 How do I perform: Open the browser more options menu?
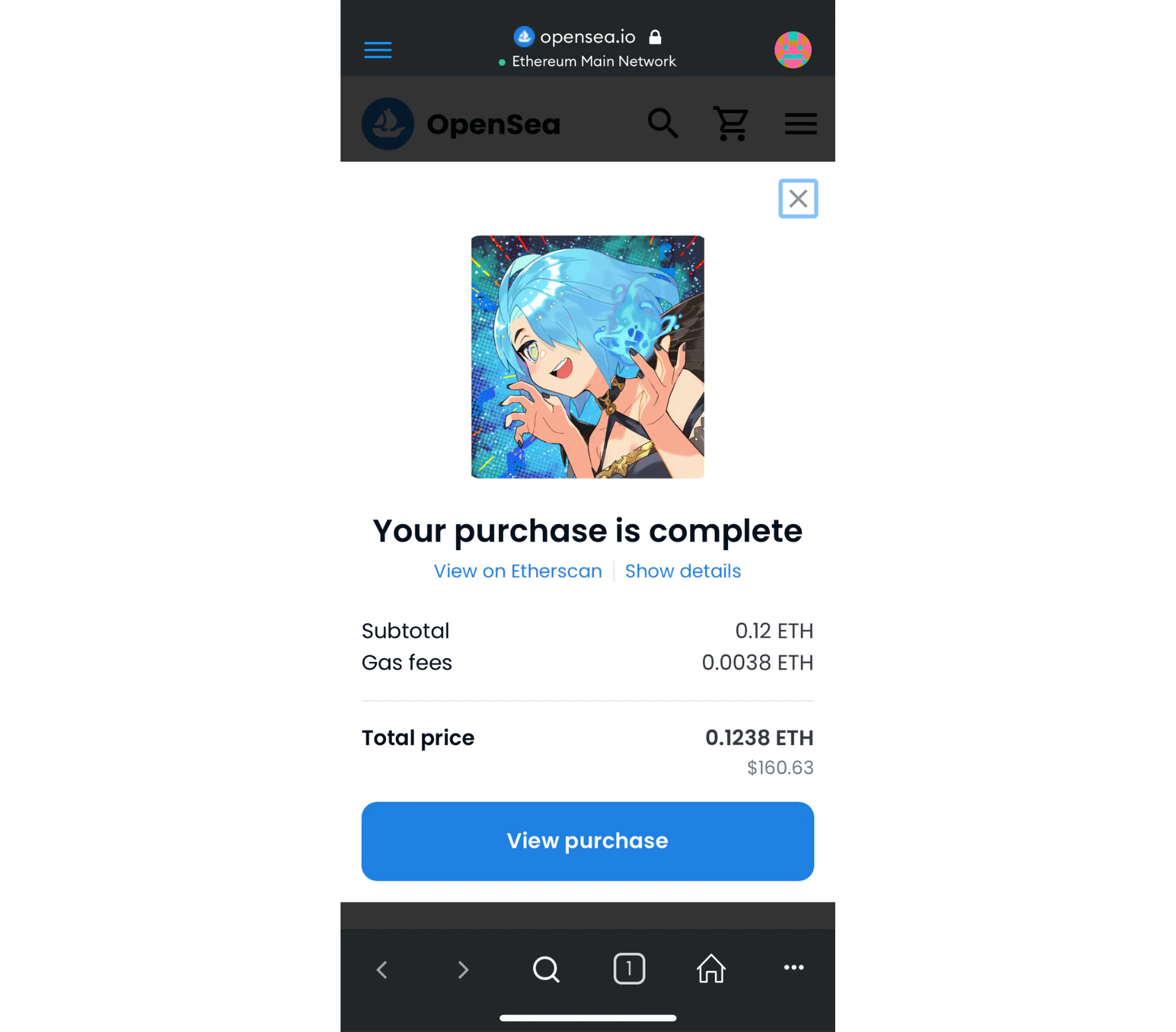[793, 968]
